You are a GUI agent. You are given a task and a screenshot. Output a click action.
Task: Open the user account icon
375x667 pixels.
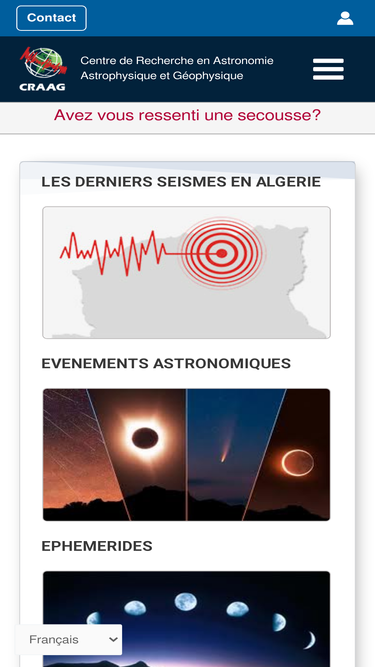coord(345,18)
